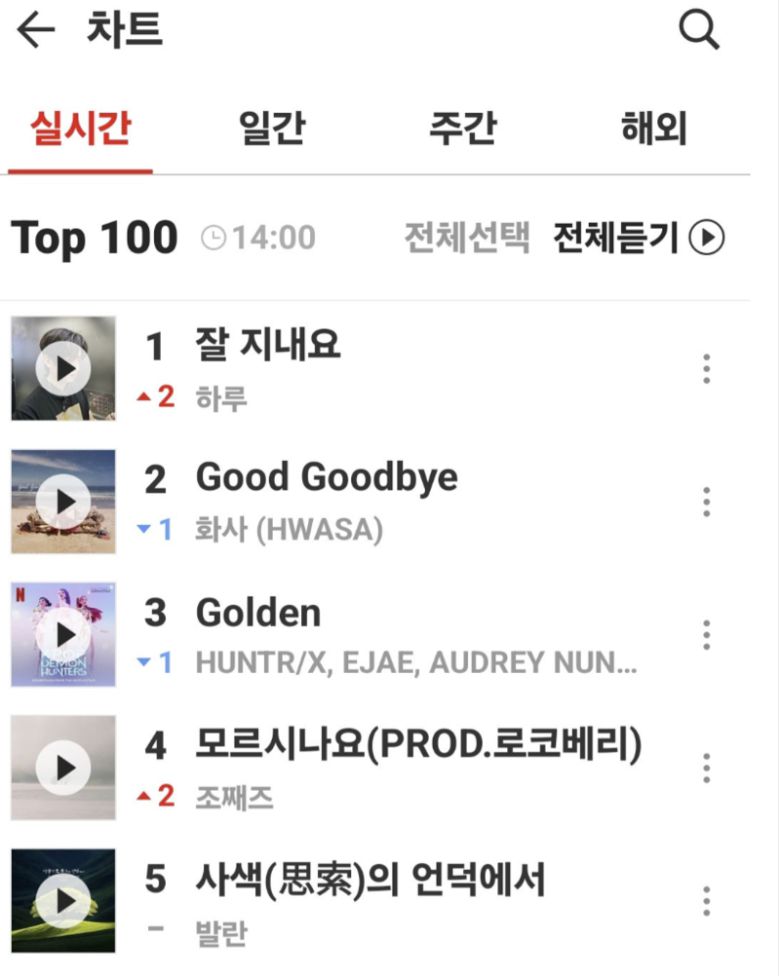
Task: Switch to the 해외 tab
Action: [654, 129]
